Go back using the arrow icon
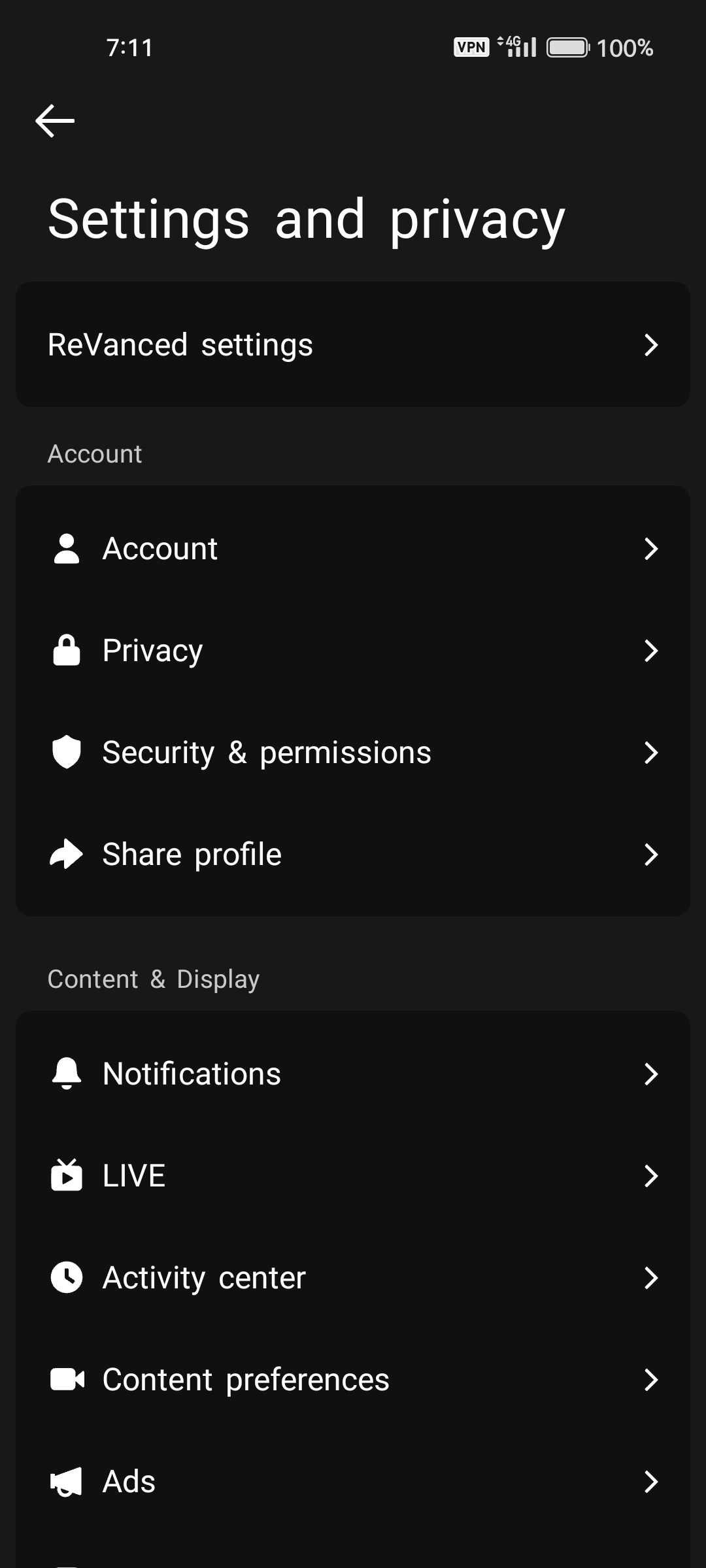This screenshot has width=706, height=1568. pos(55,121)
